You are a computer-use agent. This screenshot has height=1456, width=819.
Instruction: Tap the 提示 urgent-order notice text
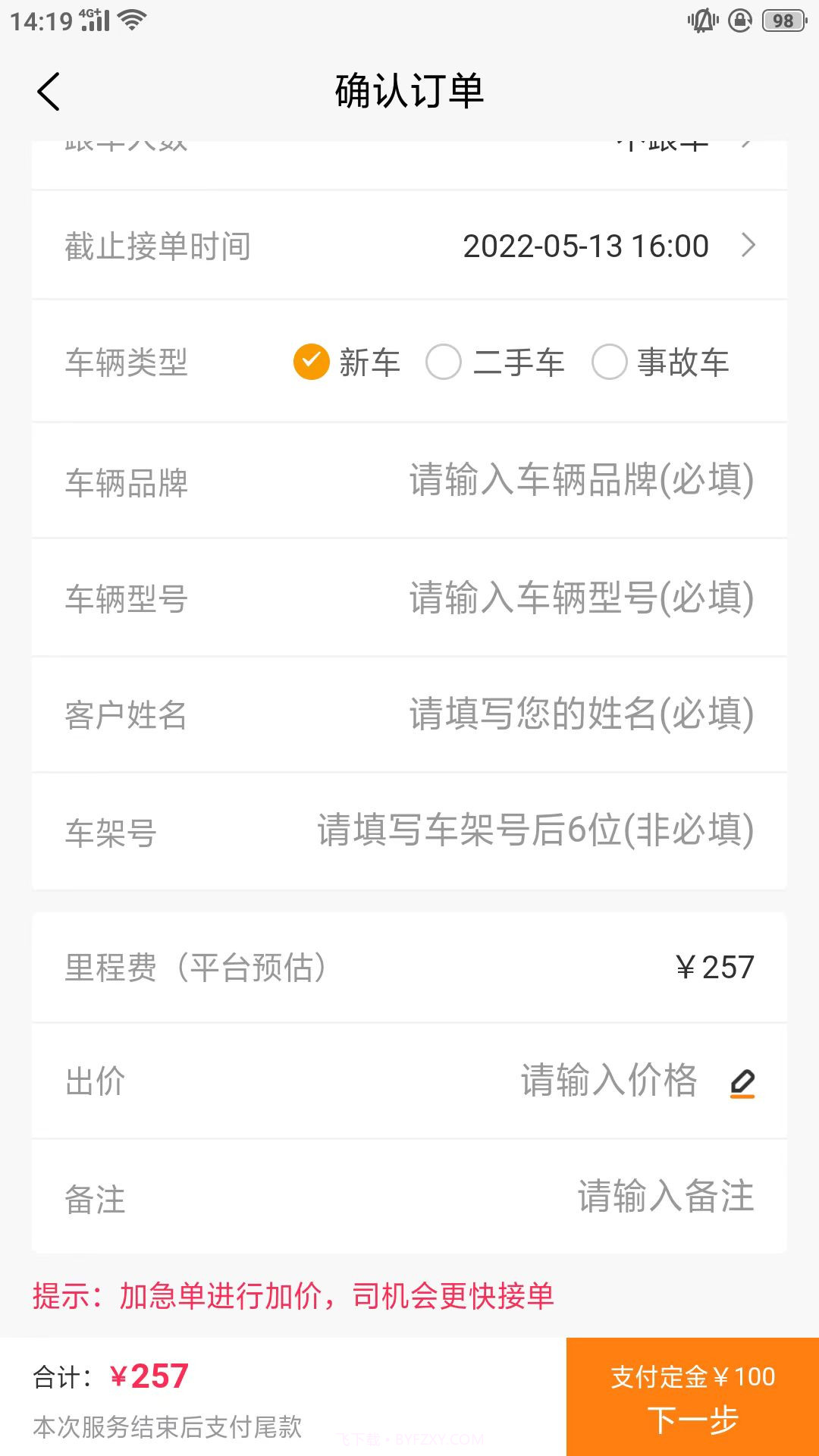click(293, 1297)
